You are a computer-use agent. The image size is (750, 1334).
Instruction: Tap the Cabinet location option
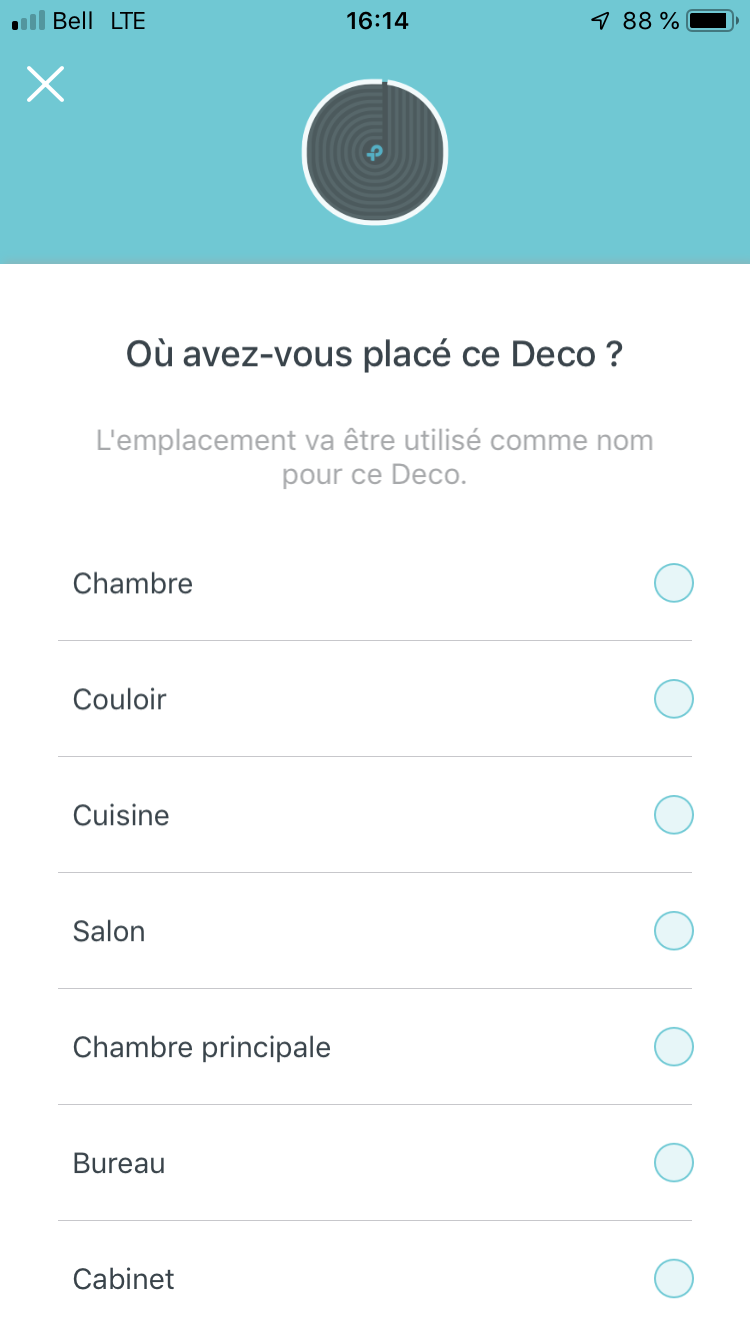(x=673, y=1279)
